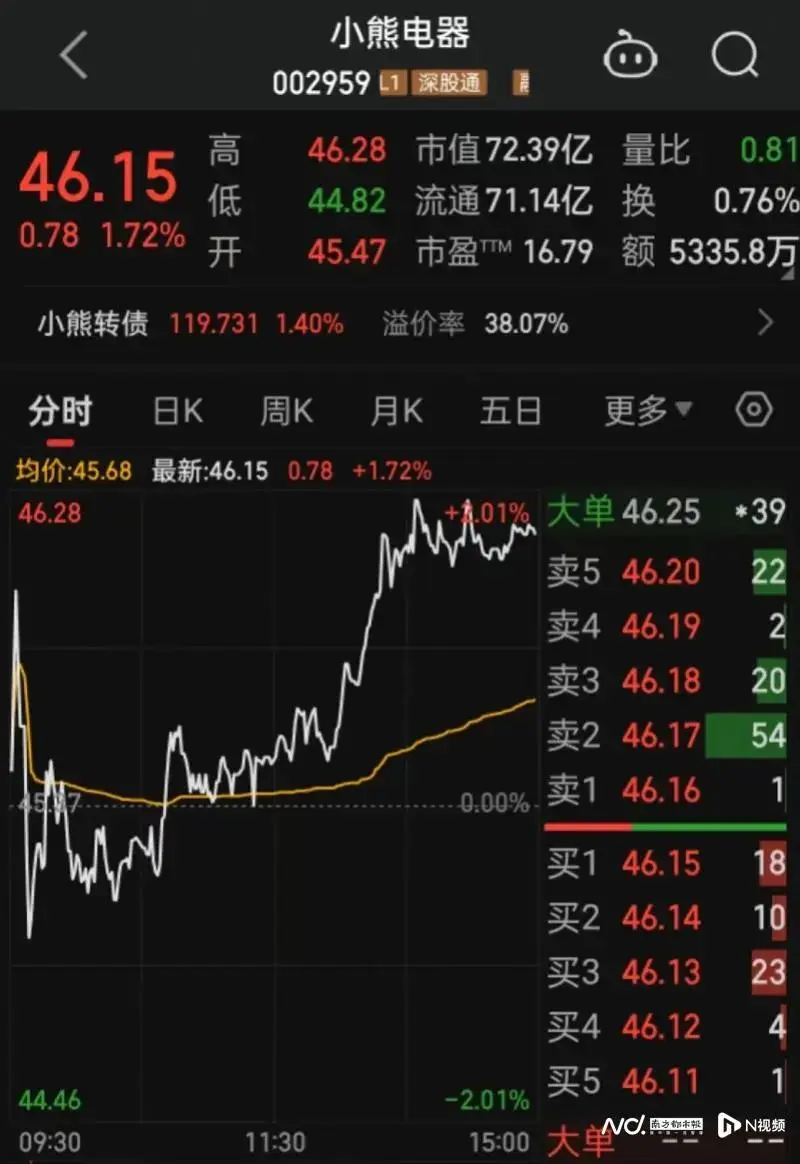Tap the back arrow at top left
The height and width of the screenshot is (1164, 800).
pos(72,55)
